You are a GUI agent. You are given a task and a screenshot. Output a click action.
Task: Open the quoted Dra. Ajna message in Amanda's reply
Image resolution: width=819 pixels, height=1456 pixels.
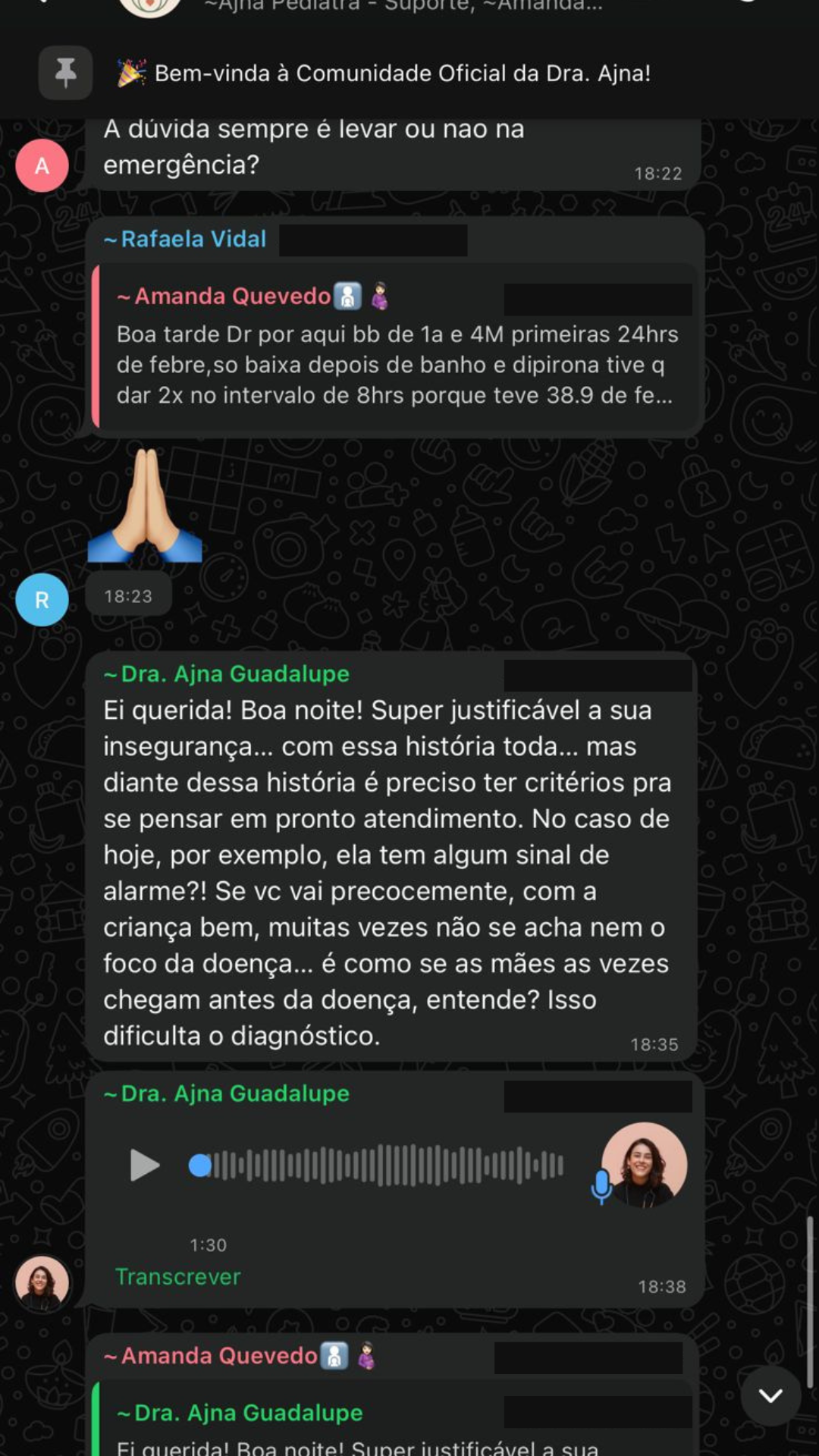(x=394, y=1426)
